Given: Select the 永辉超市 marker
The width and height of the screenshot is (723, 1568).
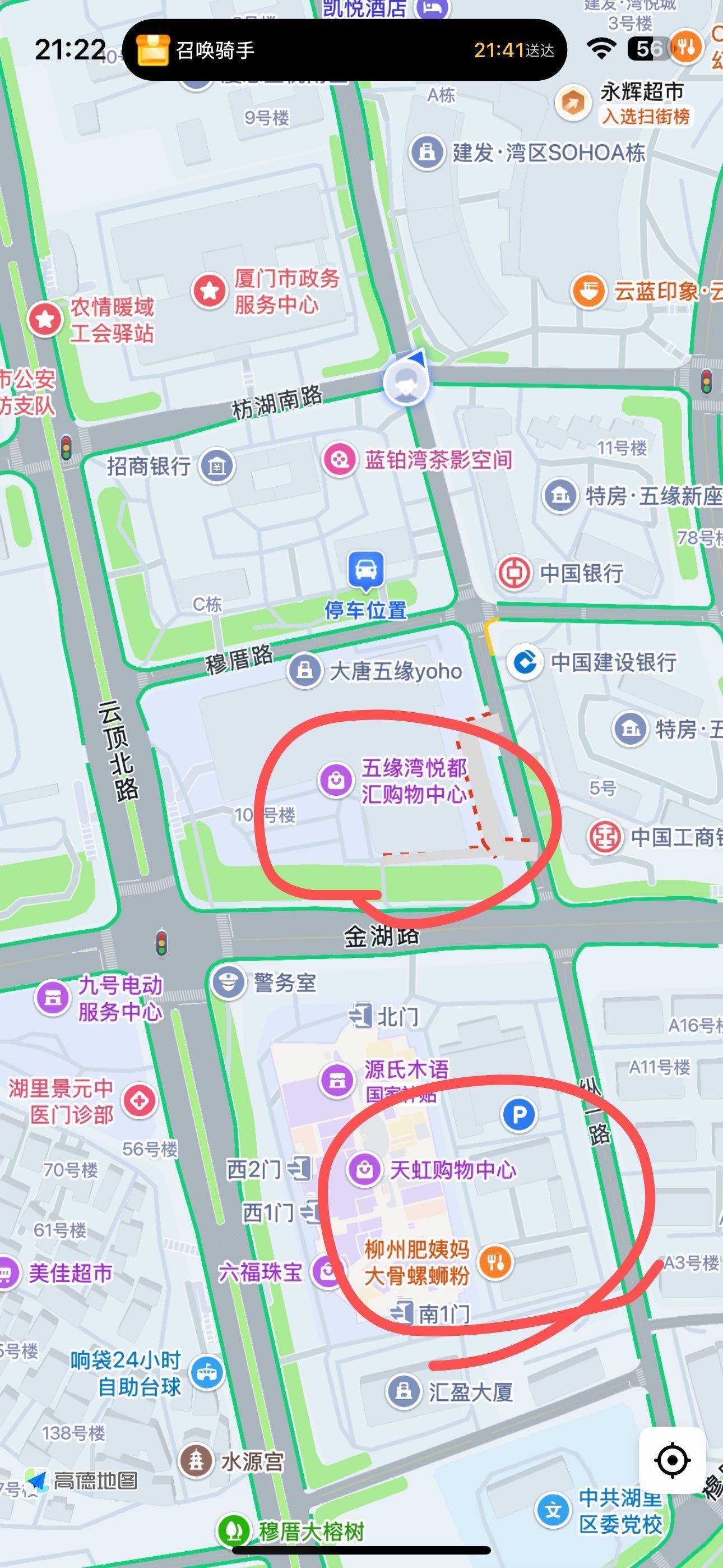Looking at the screenshot, I should click(573, 102).
